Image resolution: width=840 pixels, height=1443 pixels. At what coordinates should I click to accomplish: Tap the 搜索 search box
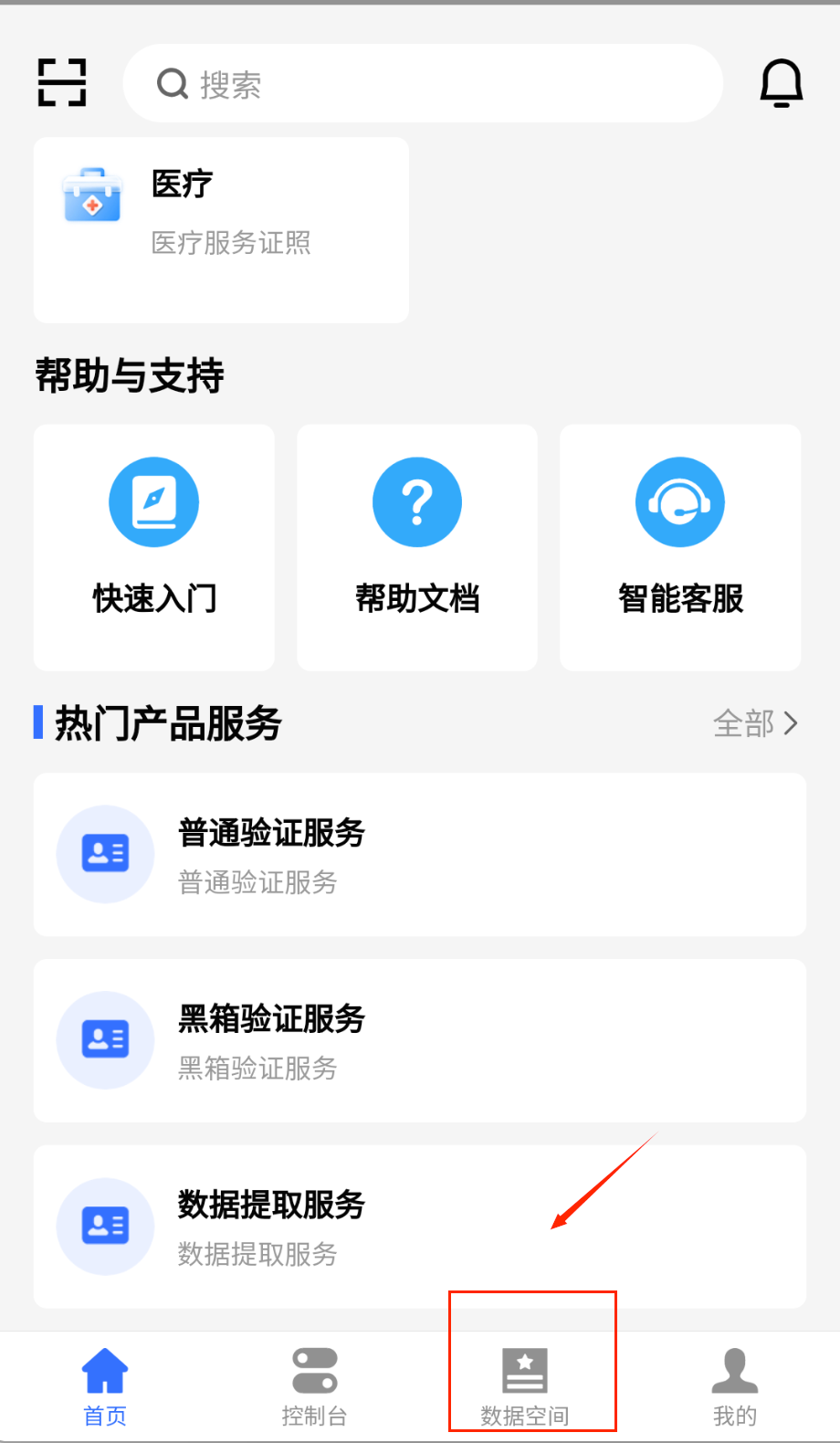coord(423,84)
